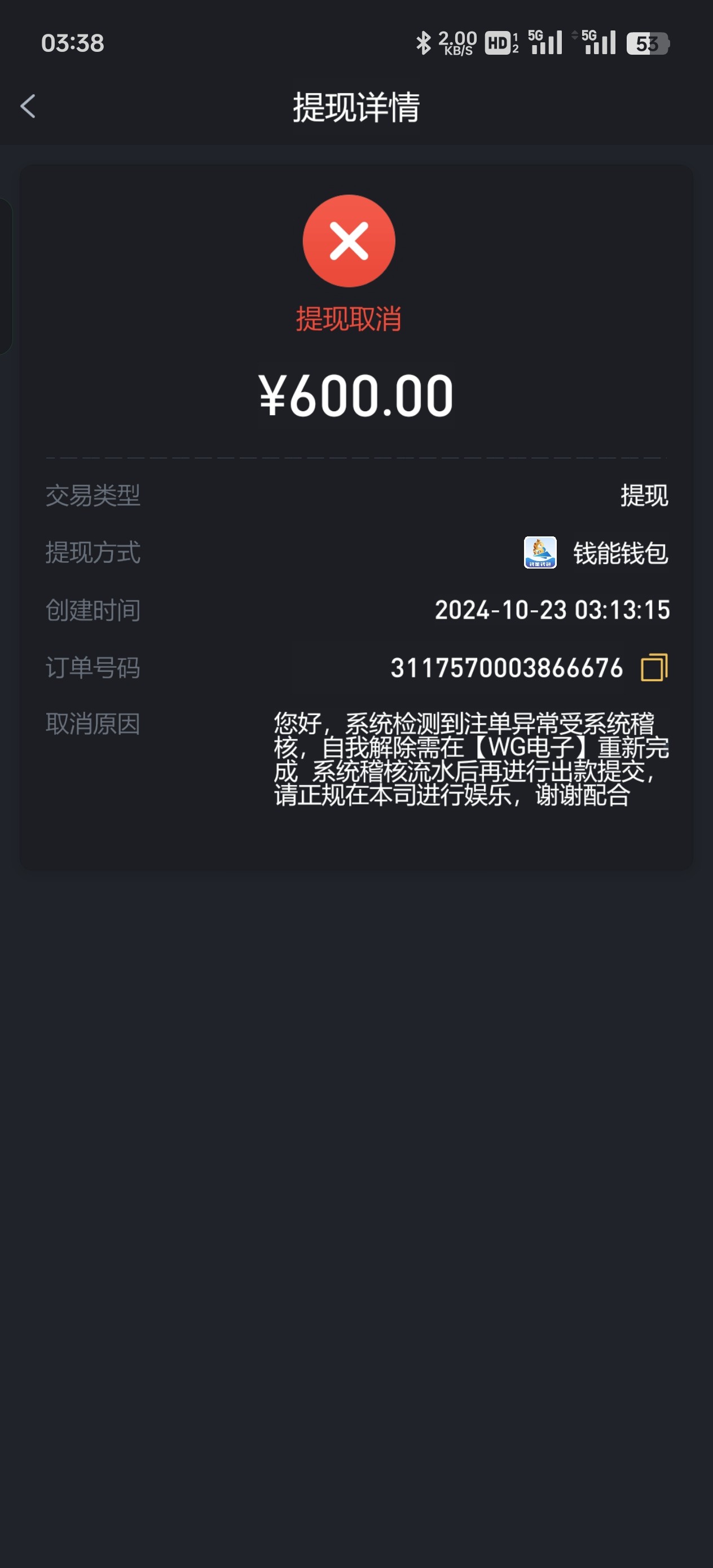This screenshot has height=1568, width=713.
Task: Copy the order number 3117570003866676
Action: [654, 668]
